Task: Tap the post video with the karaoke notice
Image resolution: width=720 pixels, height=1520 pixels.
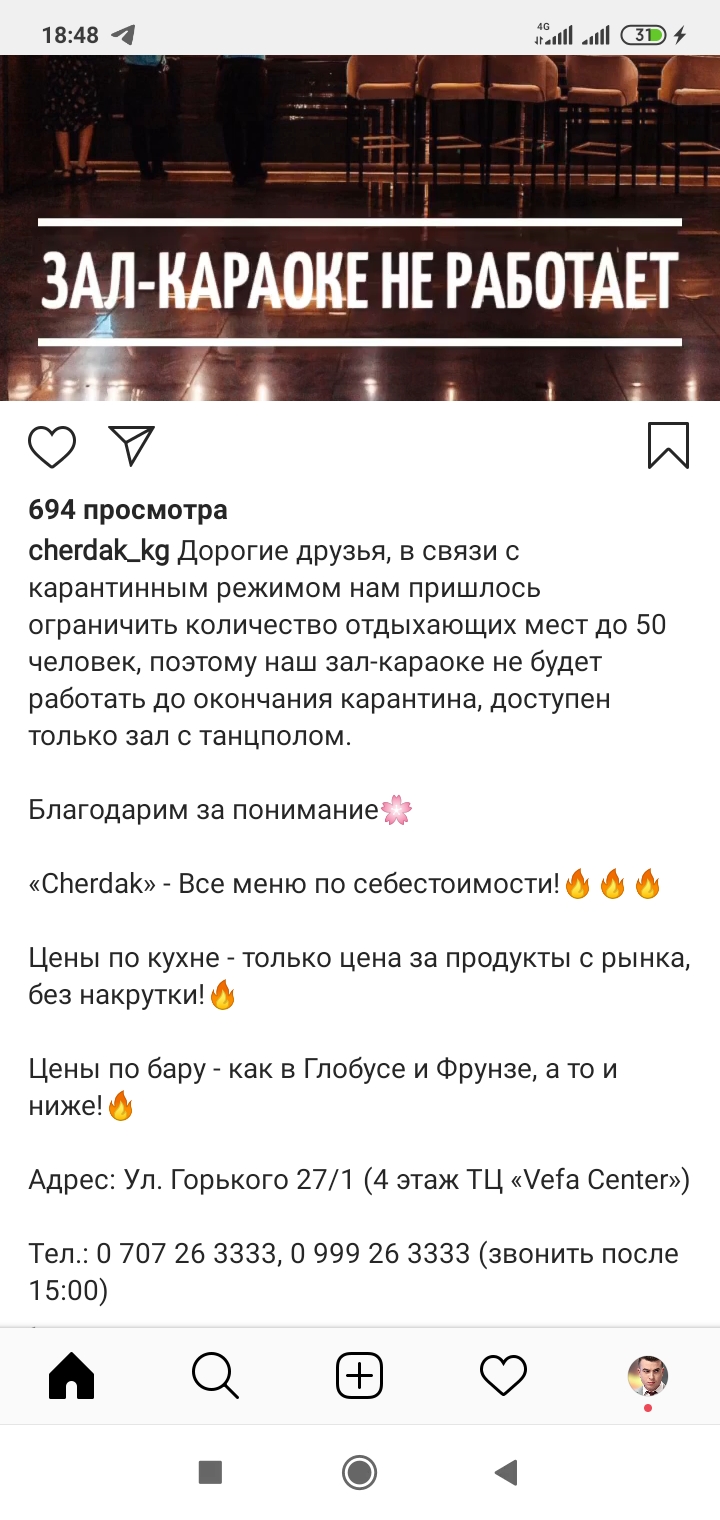Action: tap(360, 228)
